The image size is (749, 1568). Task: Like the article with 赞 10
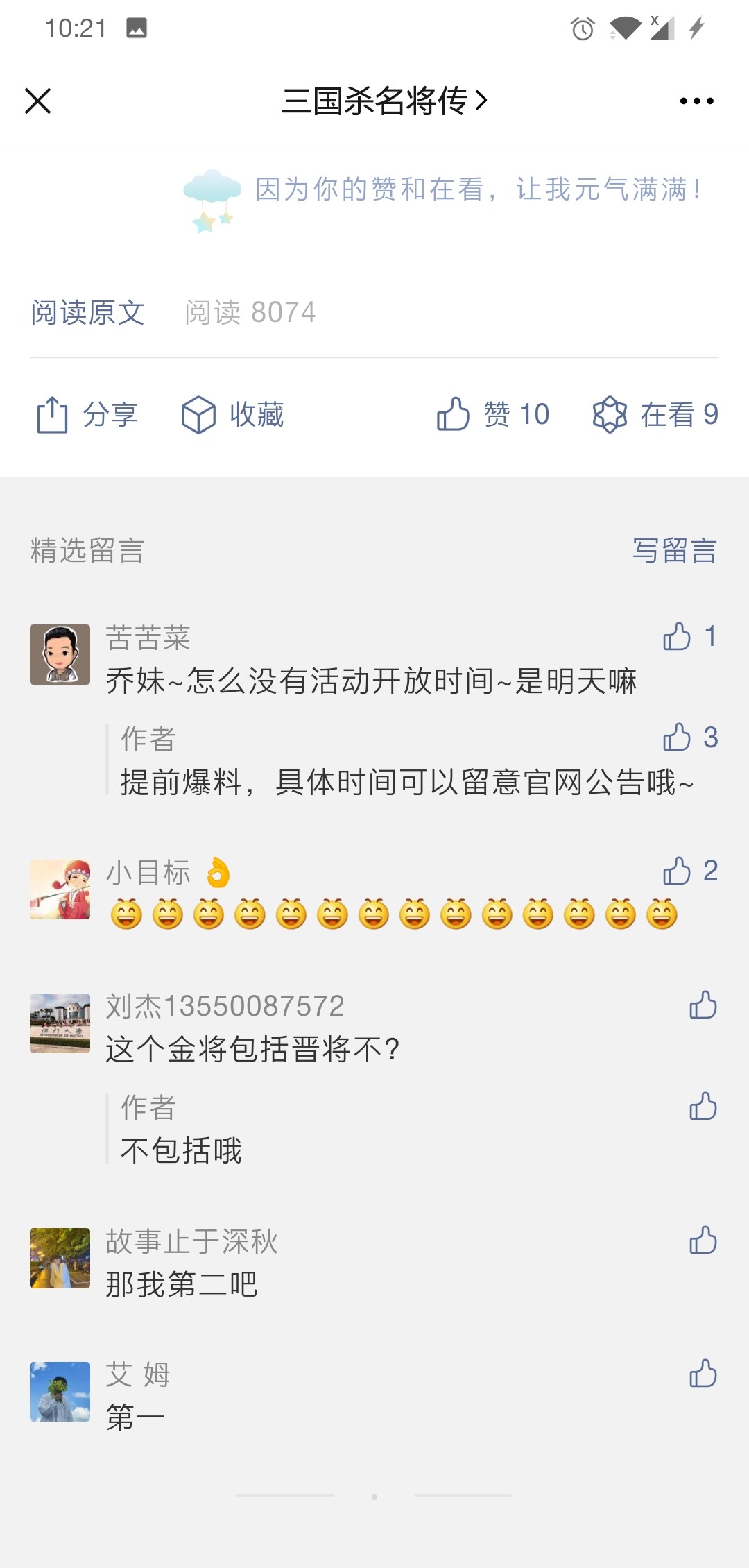(492, 415)
